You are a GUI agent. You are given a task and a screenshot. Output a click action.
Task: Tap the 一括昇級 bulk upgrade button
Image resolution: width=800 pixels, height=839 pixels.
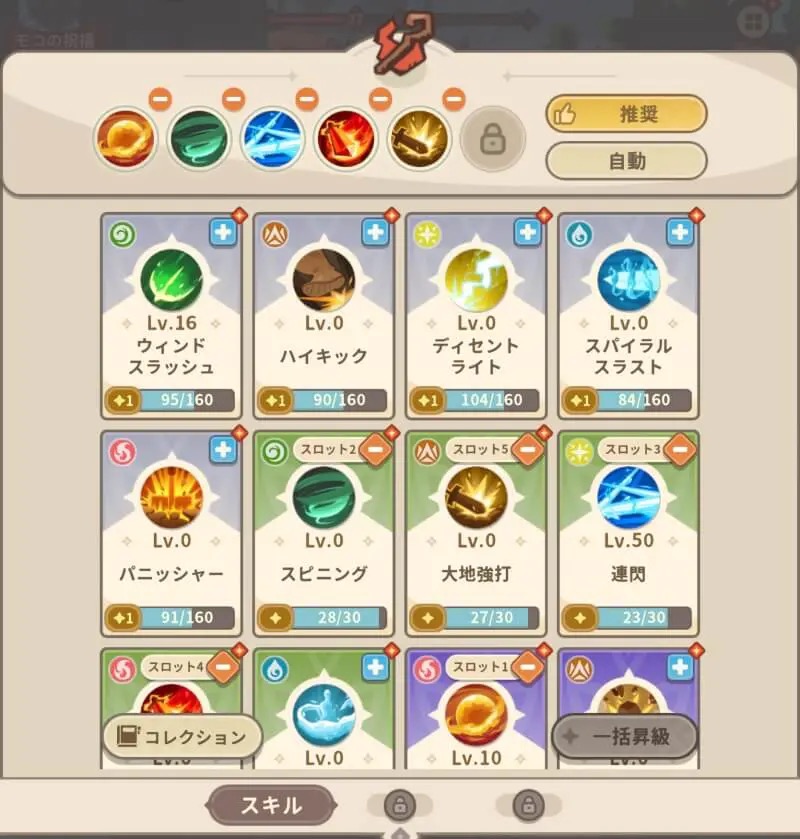(624, 737)
